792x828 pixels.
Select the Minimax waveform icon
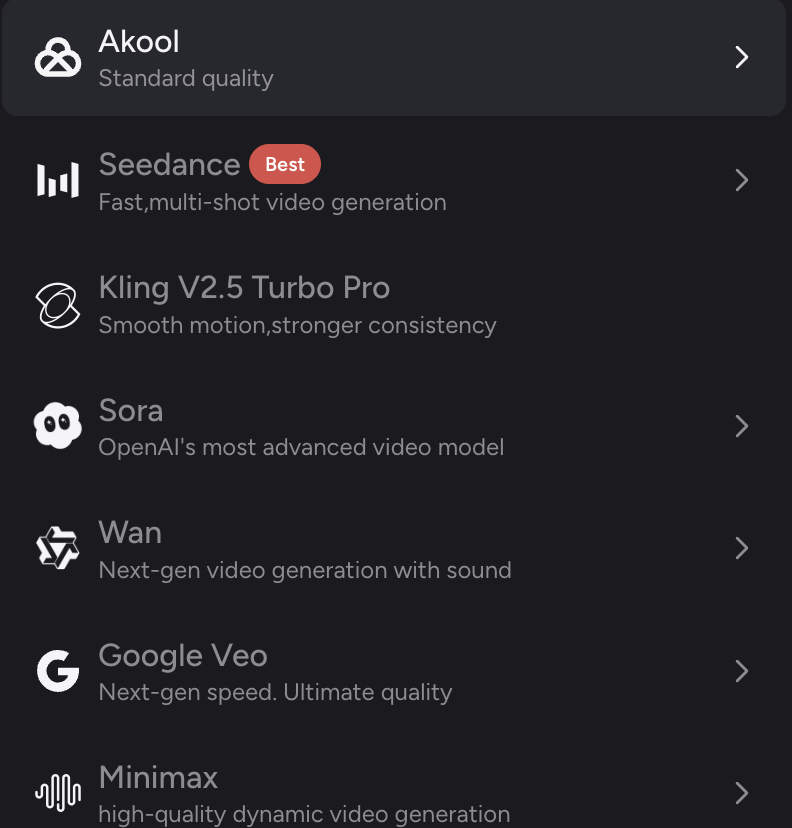[57, 793]
